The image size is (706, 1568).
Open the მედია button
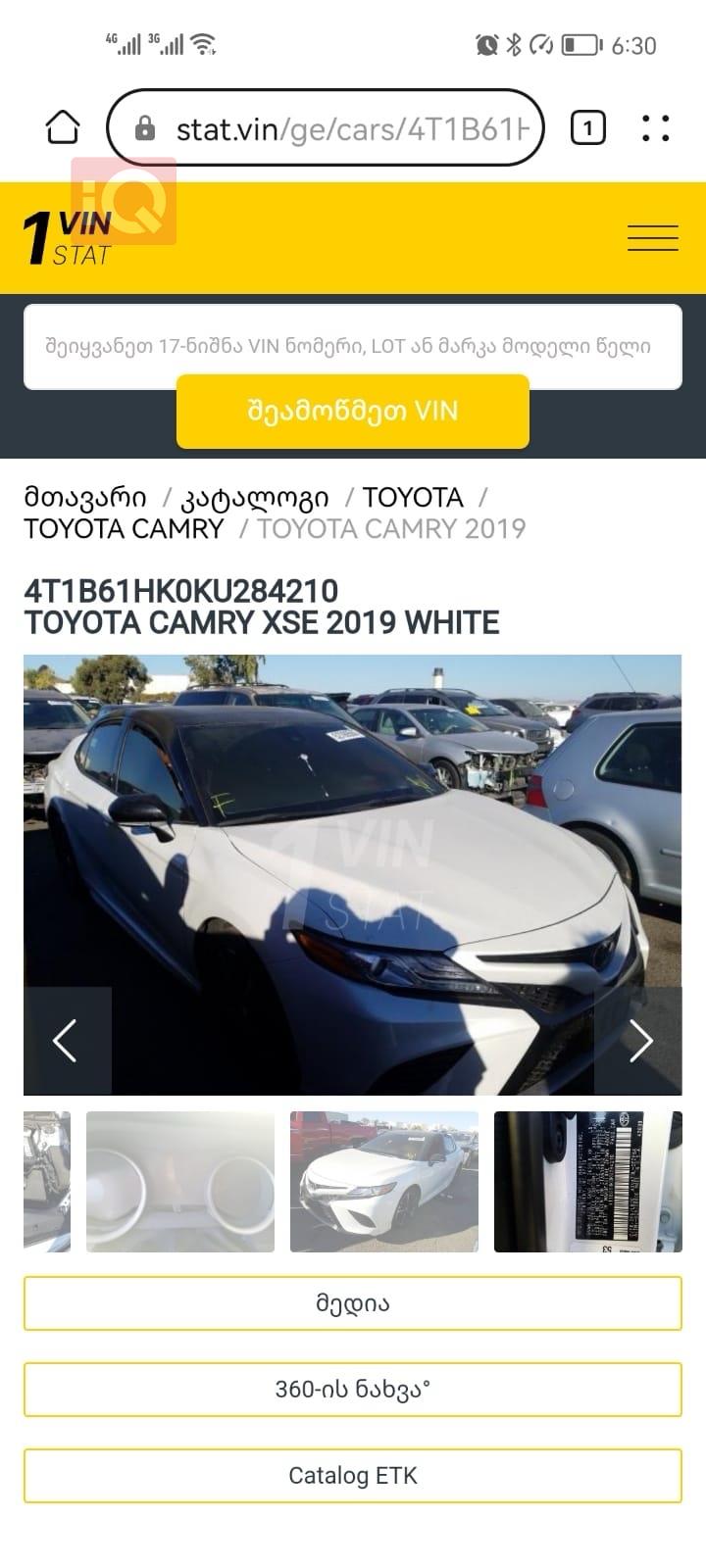coord(352,1303)
